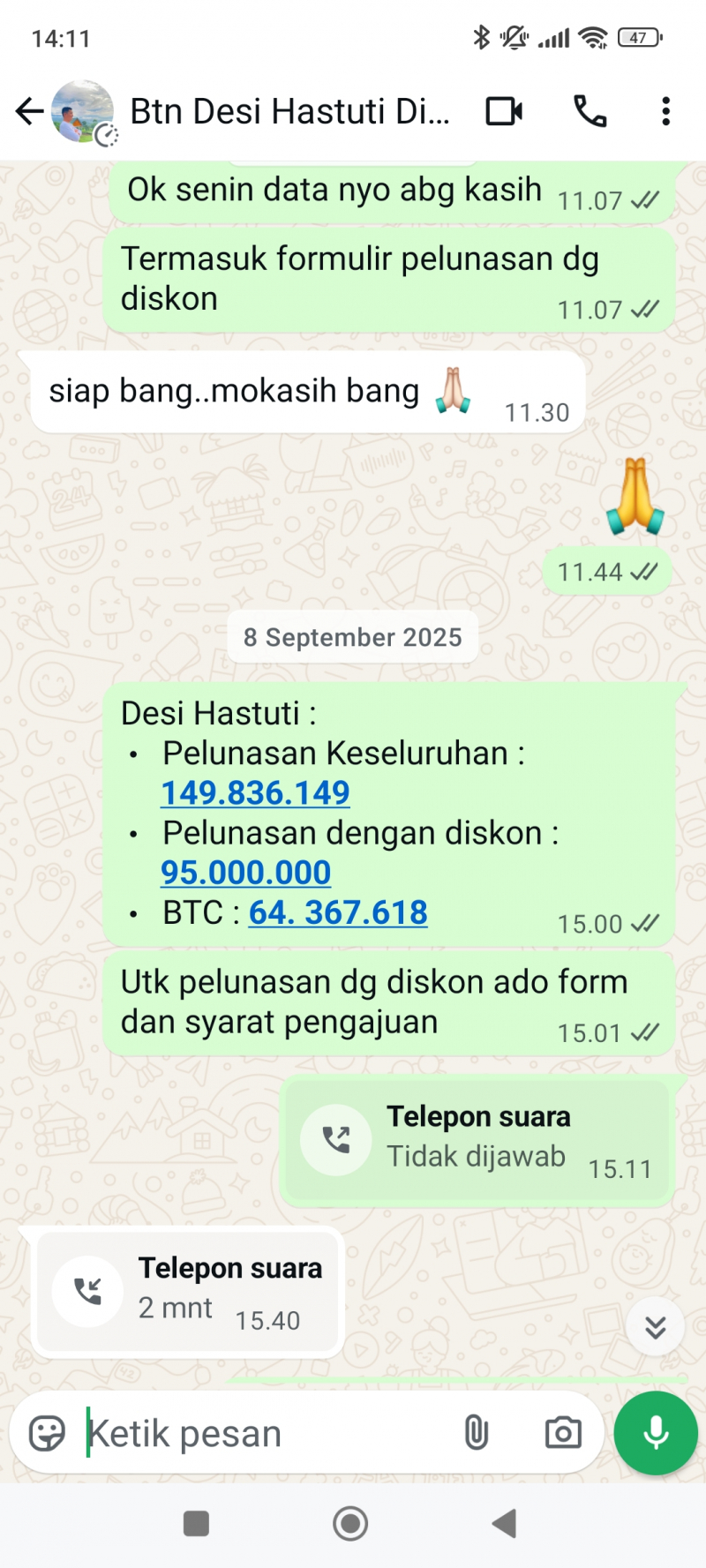Record a voice message
Image resolution: width=706 pixels, height=1568 pixels.
[656, 1433]
